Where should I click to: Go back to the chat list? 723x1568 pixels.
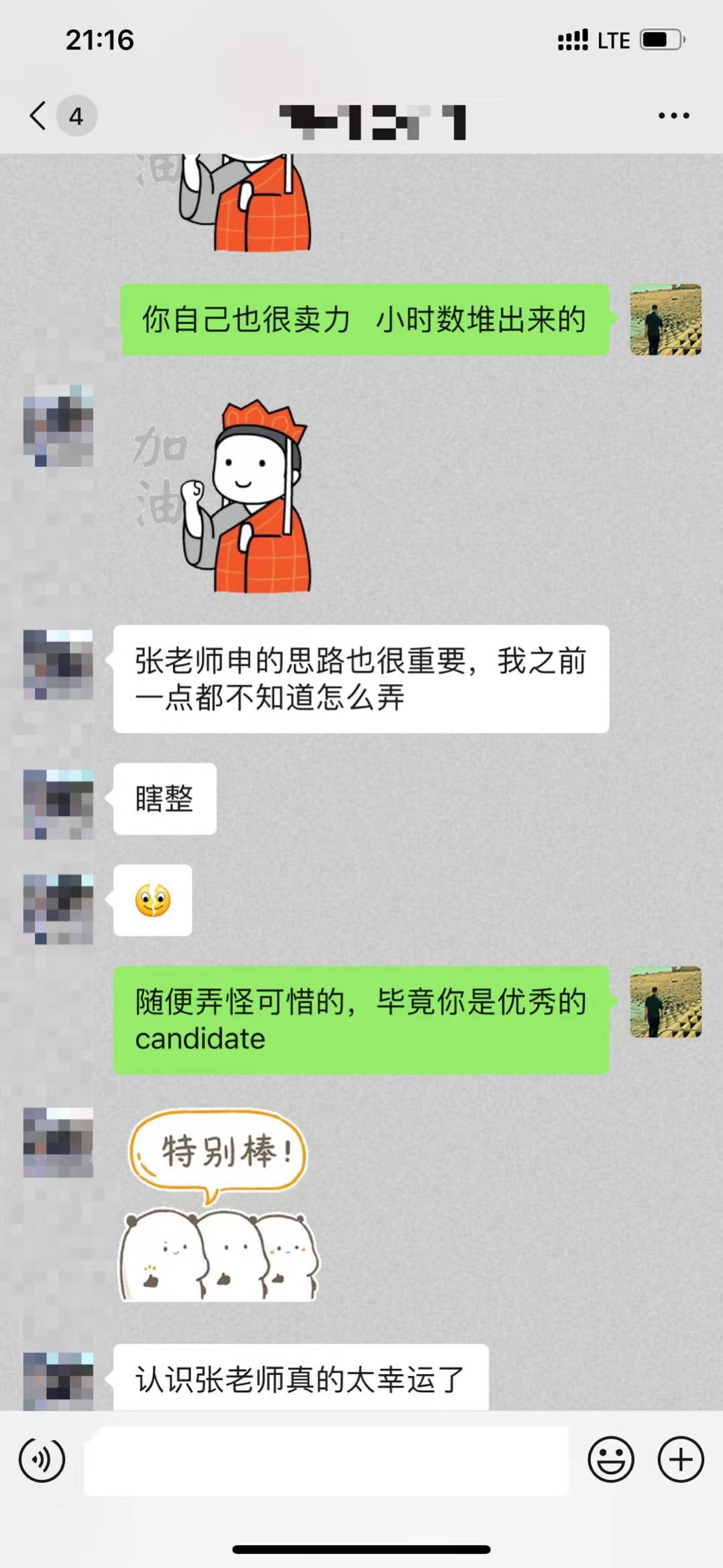(x=39, y=115)
